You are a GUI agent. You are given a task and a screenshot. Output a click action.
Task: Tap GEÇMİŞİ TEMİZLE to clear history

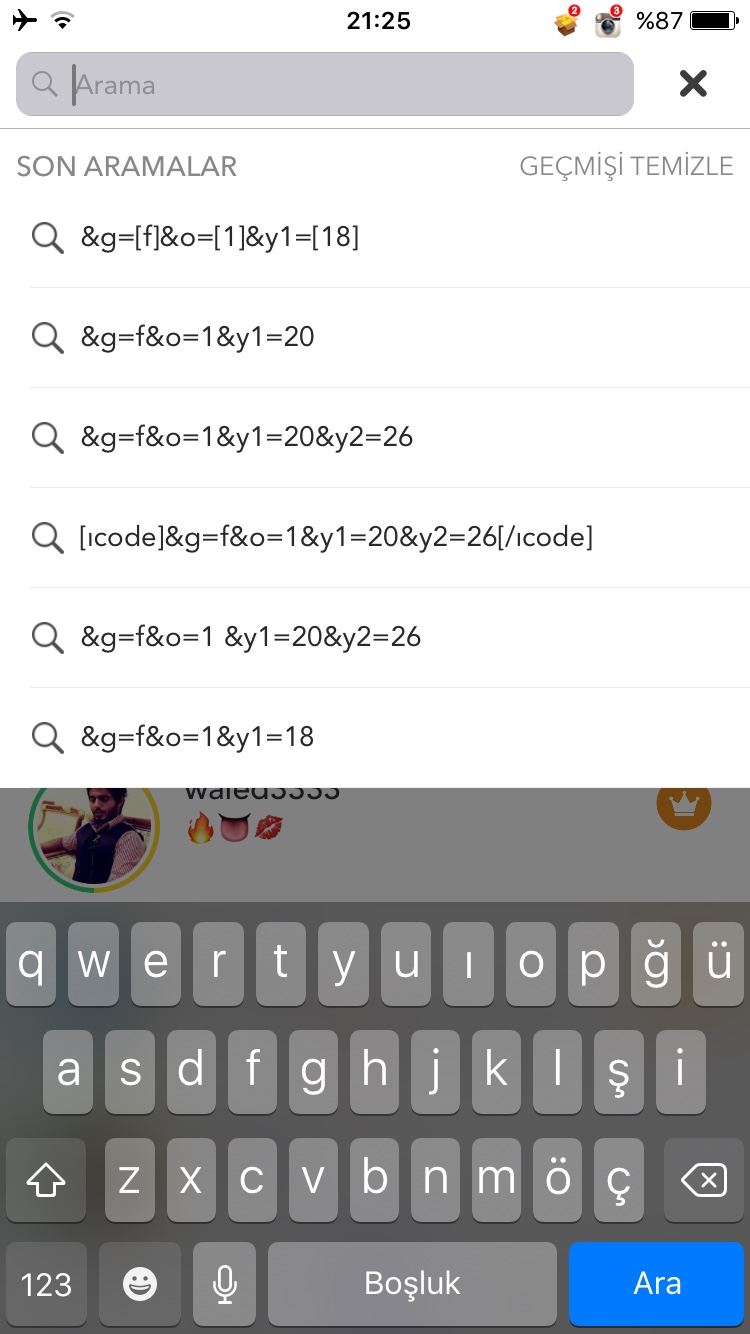click(x=625, y=166)
